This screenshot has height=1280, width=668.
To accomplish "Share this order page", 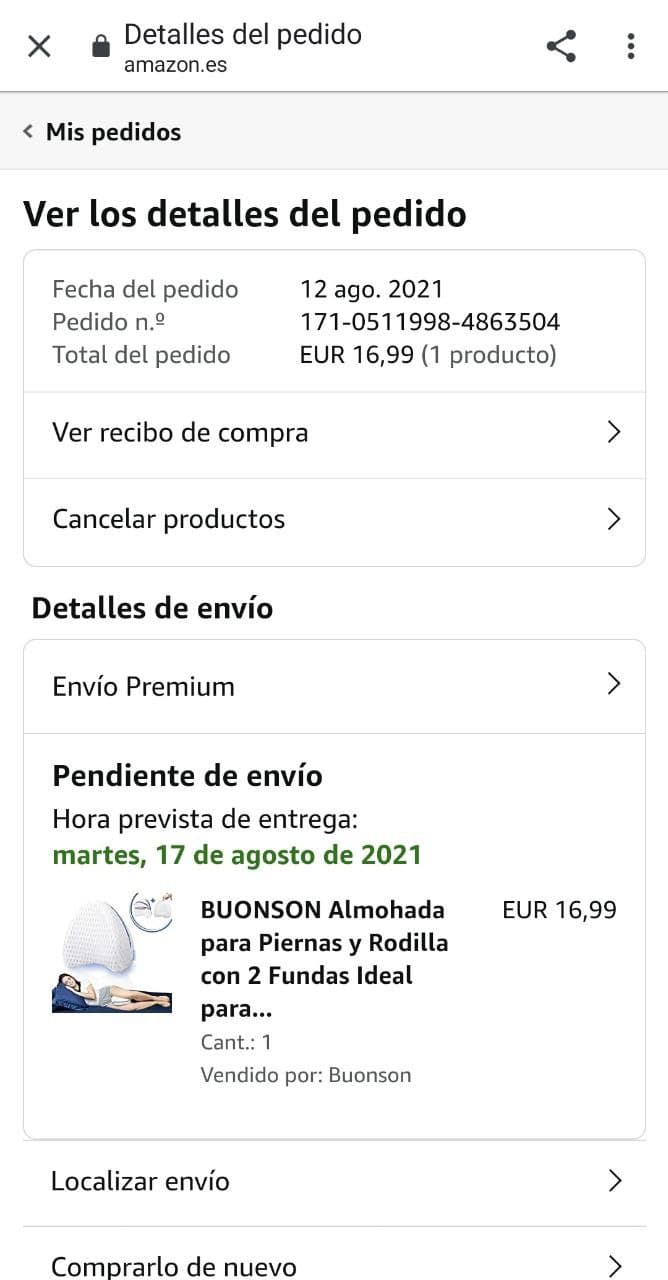I will point(561,46).
